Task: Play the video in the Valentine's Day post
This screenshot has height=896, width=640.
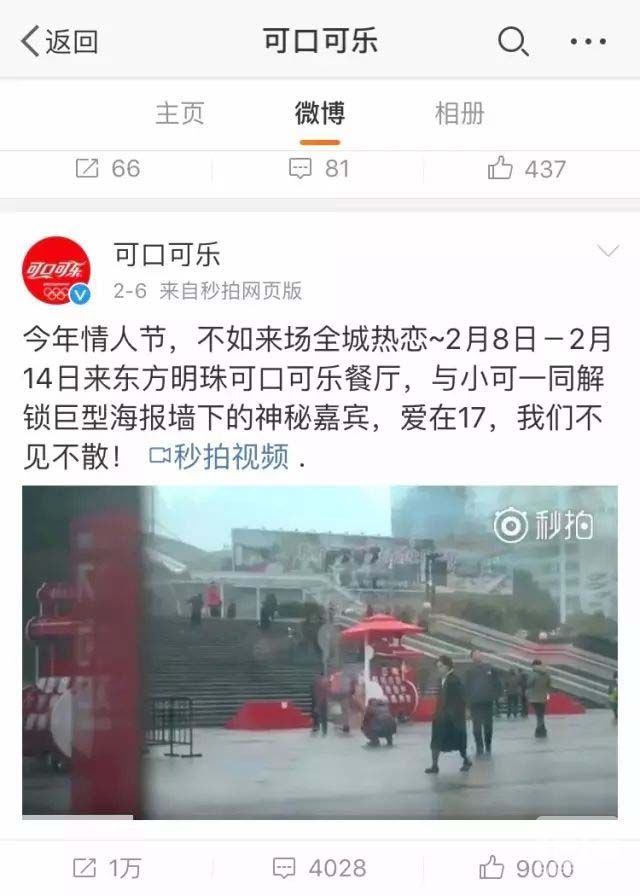Action: tap(320, 652)
